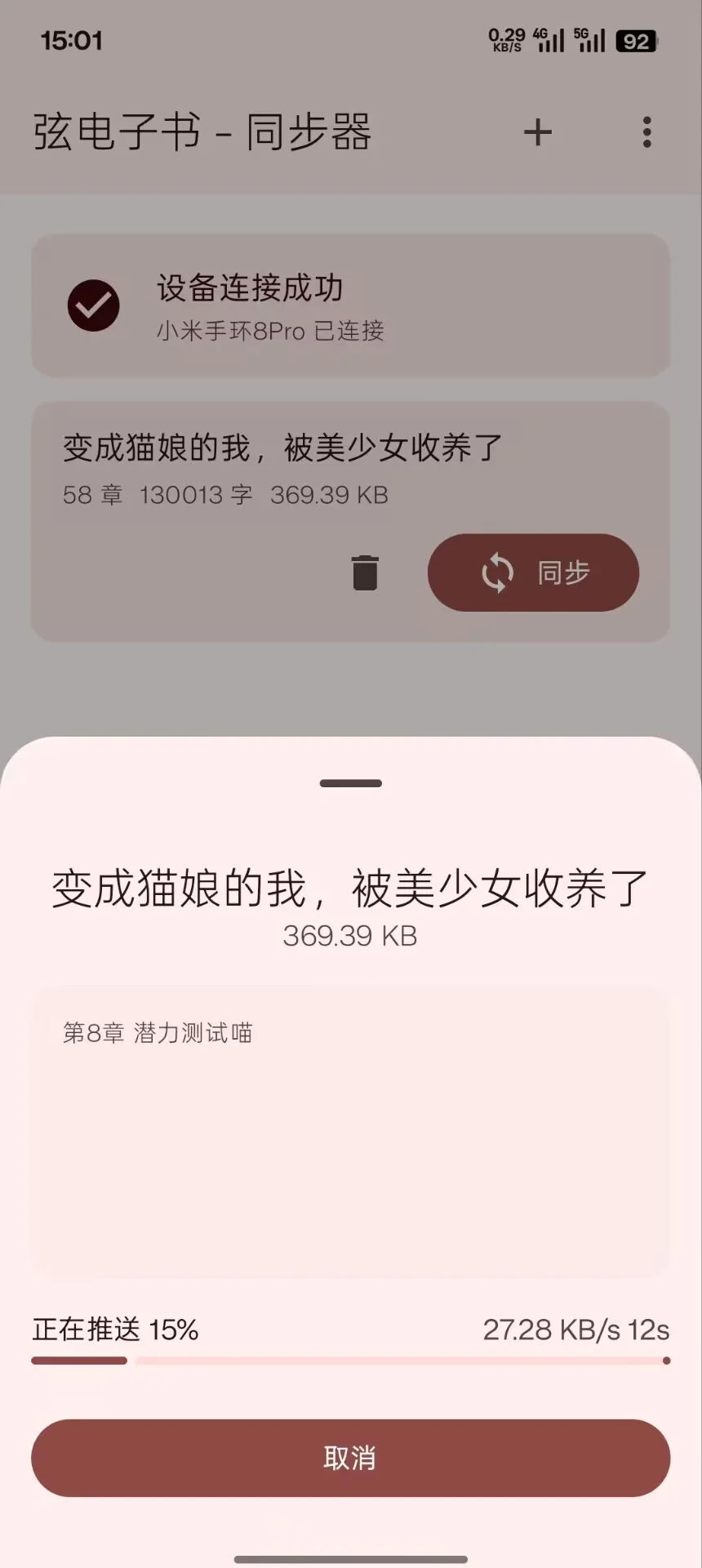Tap the bottom sheet drag handle
This screenshot has height=1568, width=702.
[x=351, y=783]
